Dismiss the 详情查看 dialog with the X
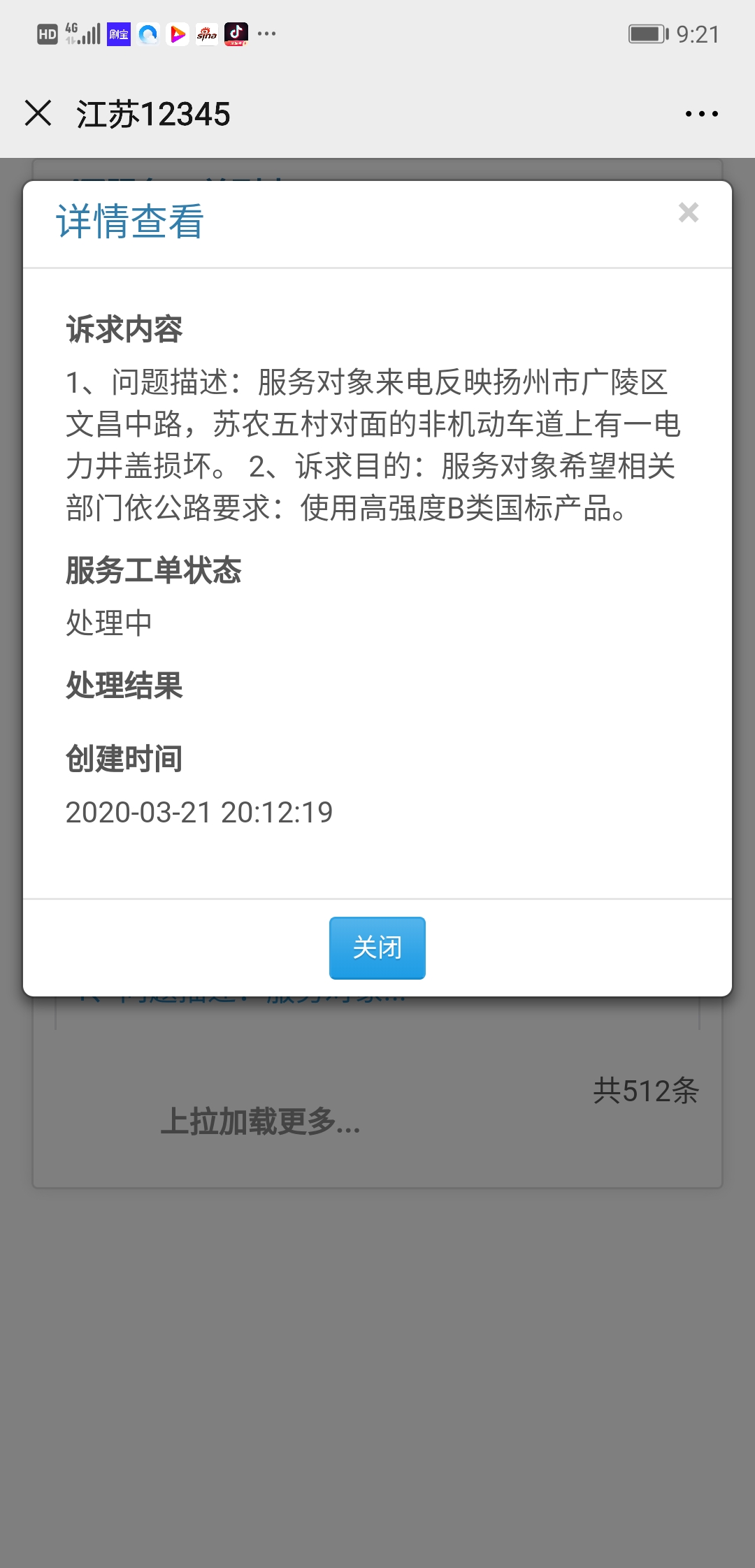 [x=688, y=212]
